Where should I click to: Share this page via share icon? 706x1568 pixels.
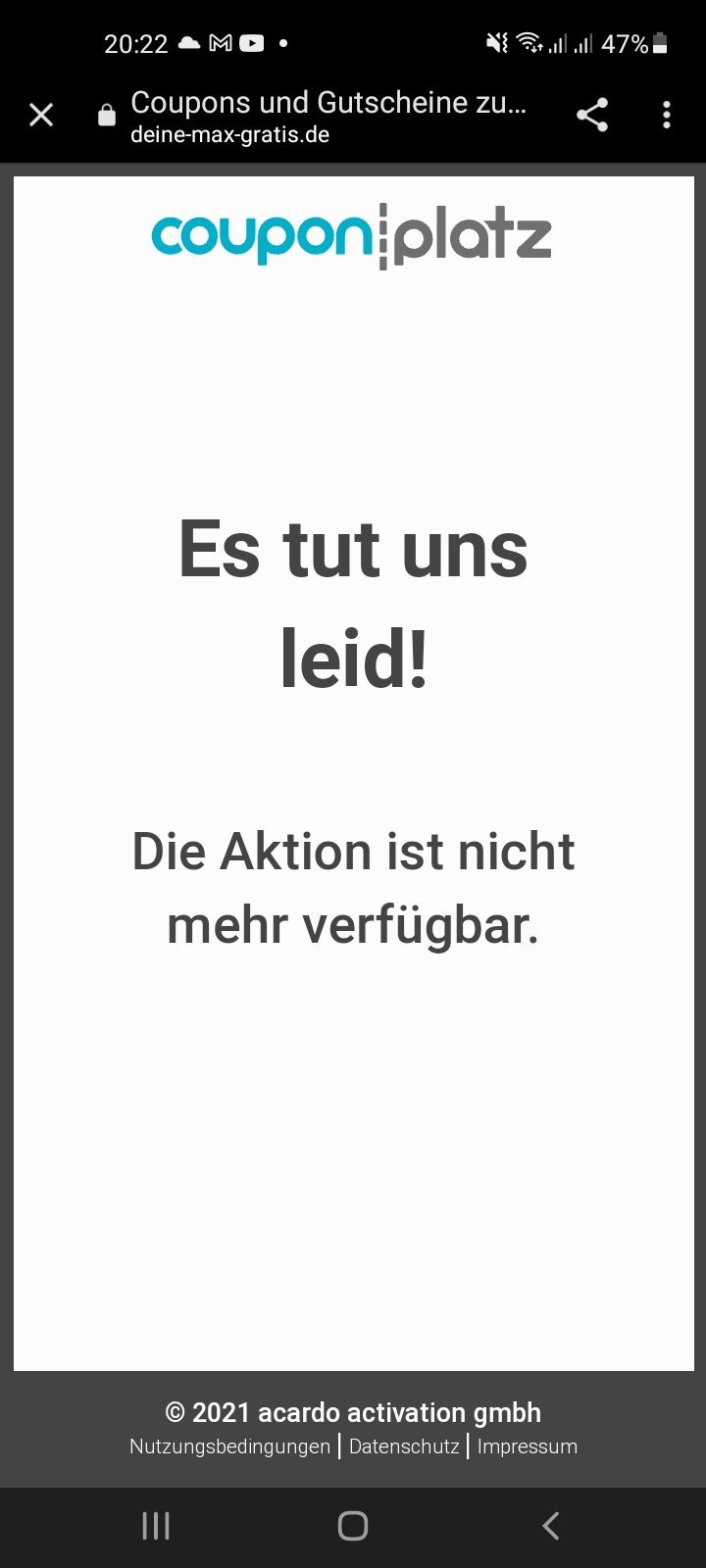591,115
